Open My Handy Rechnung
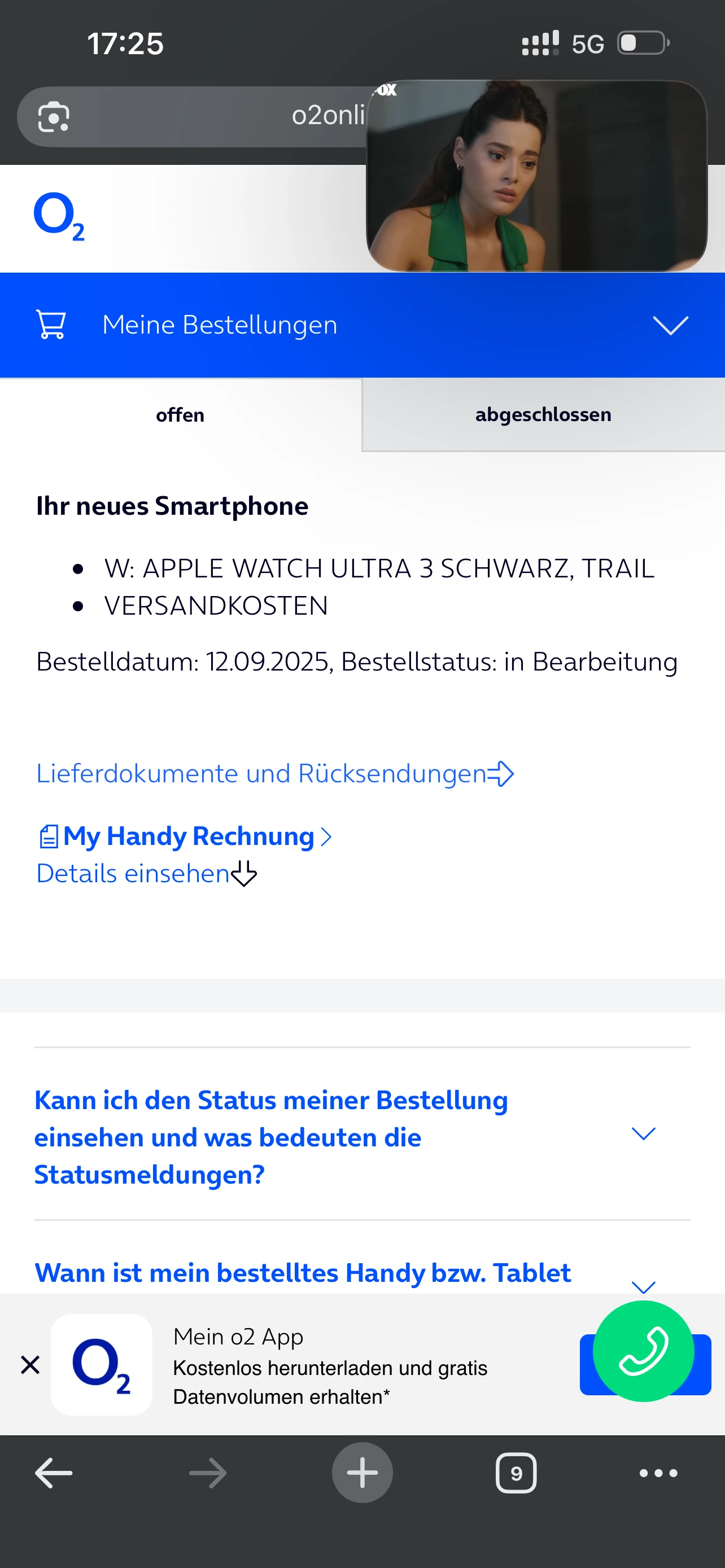Viewport: 725px width, 1568px height. point(189,836)
